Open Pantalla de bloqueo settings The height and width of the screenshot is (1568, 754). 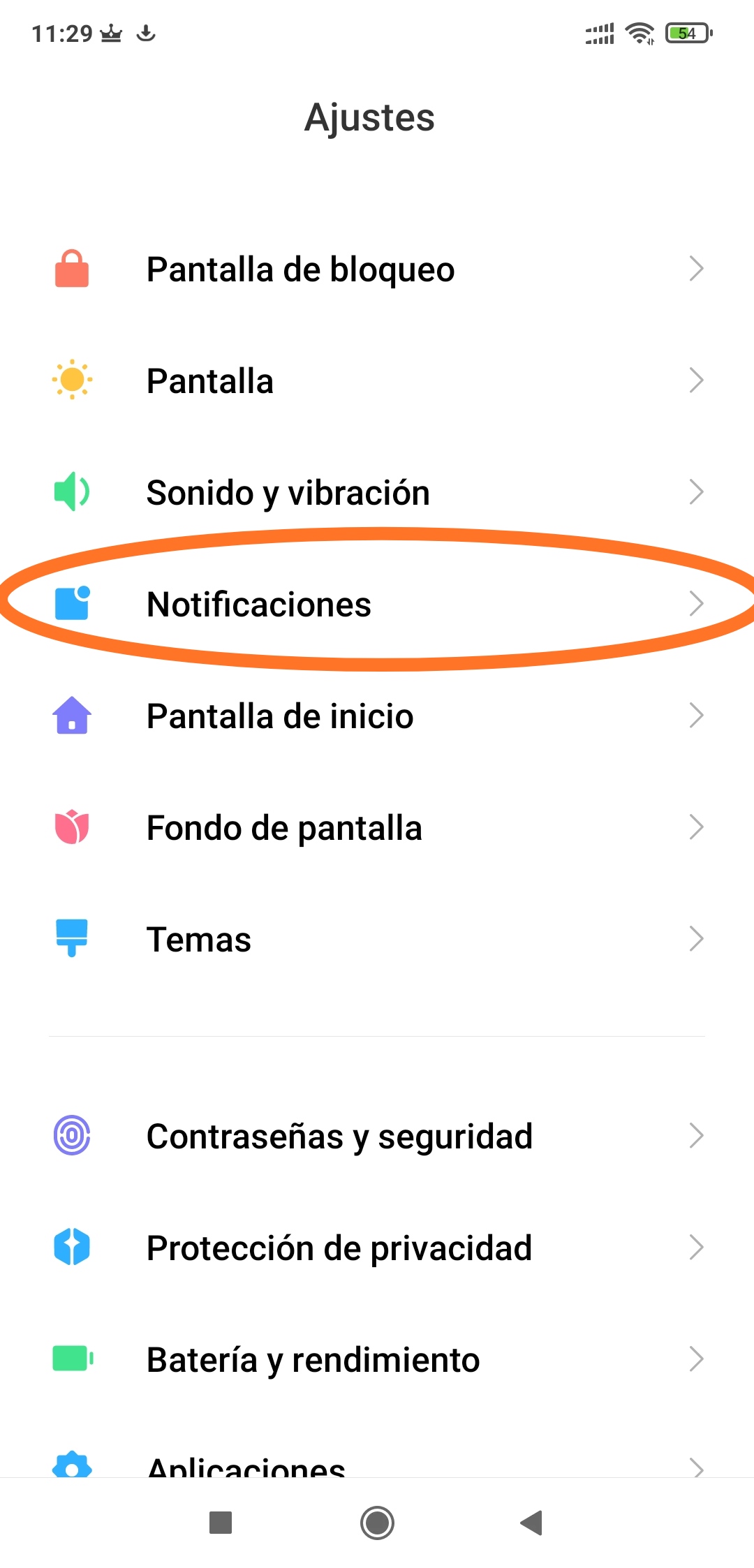coord(377,269)
